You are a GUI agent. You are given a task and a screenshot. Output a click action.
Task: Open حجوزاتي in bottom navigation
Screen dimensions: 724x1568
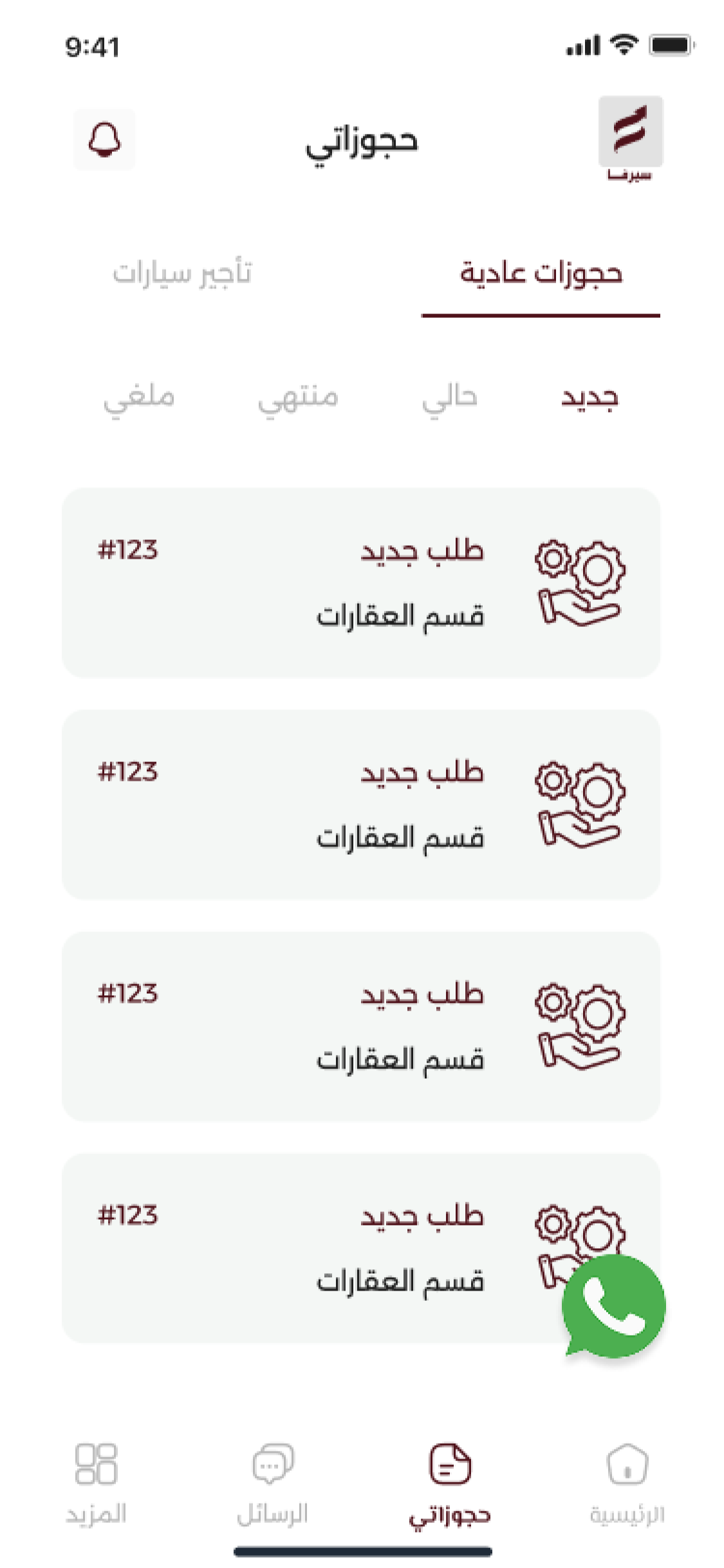[x=450, y=1483]
